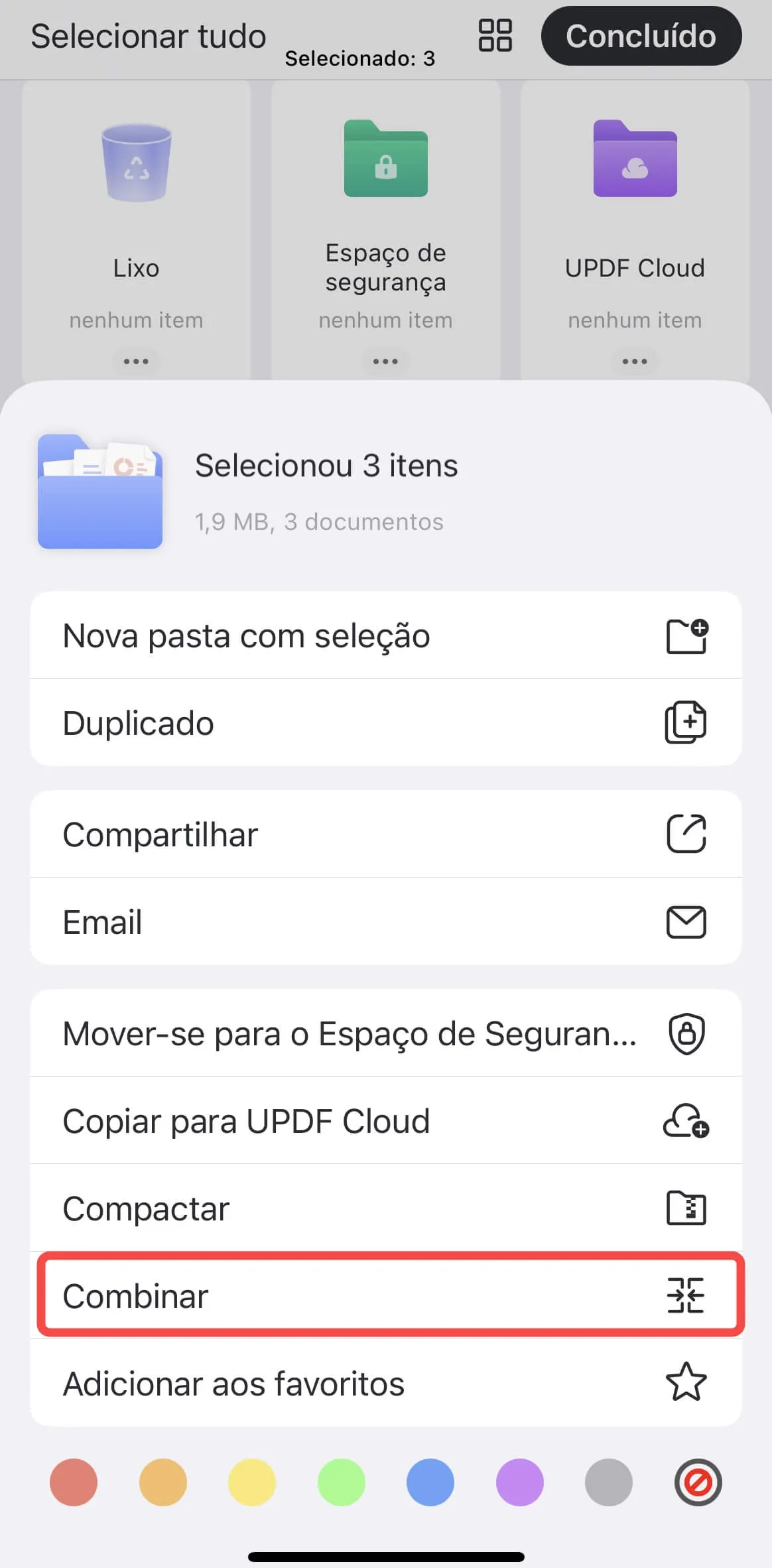Tap the duplicate pages icon next to Duplicado
The width and height of the screenshot is (772, 1568).
[x=686, y=722]
